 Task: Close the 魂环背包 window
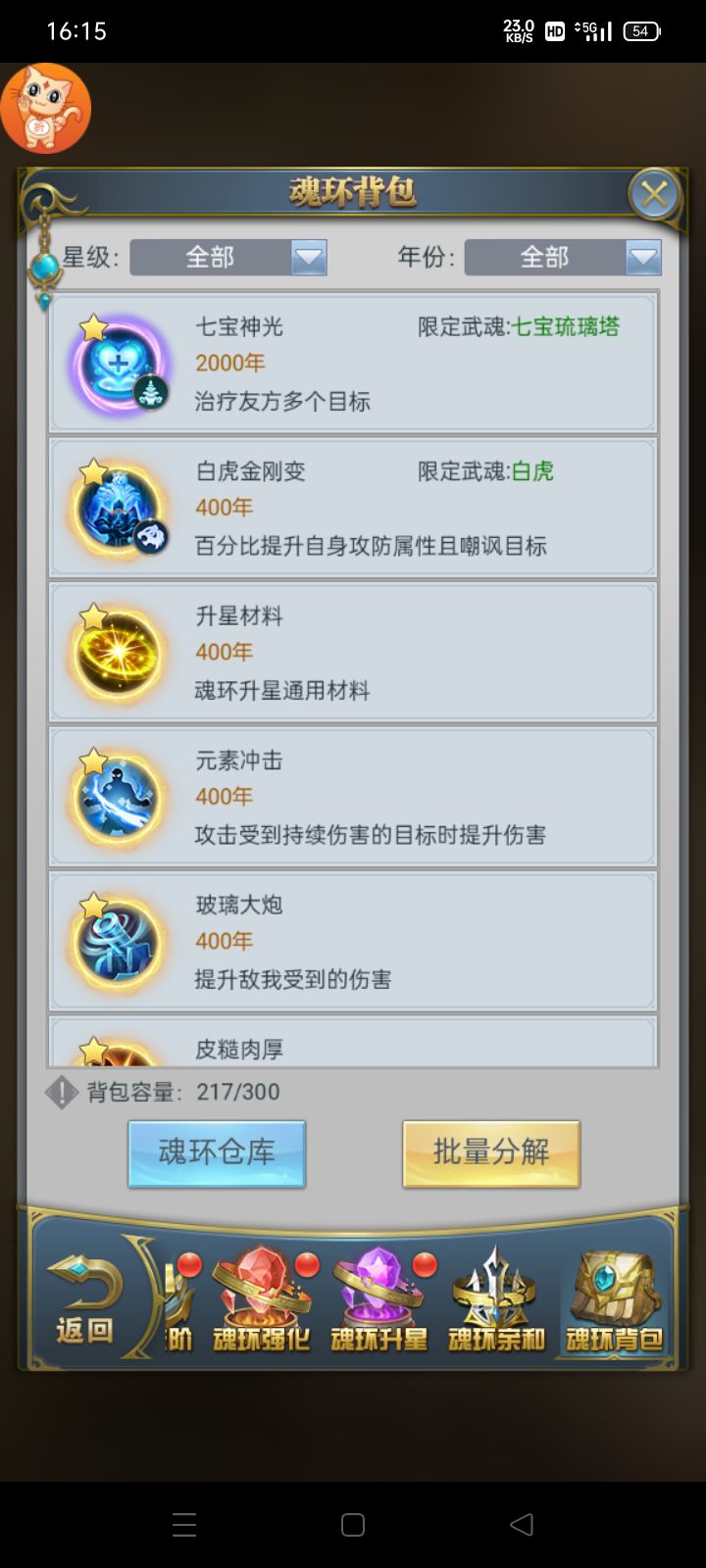pyautogui.click(x=653, y=194)
